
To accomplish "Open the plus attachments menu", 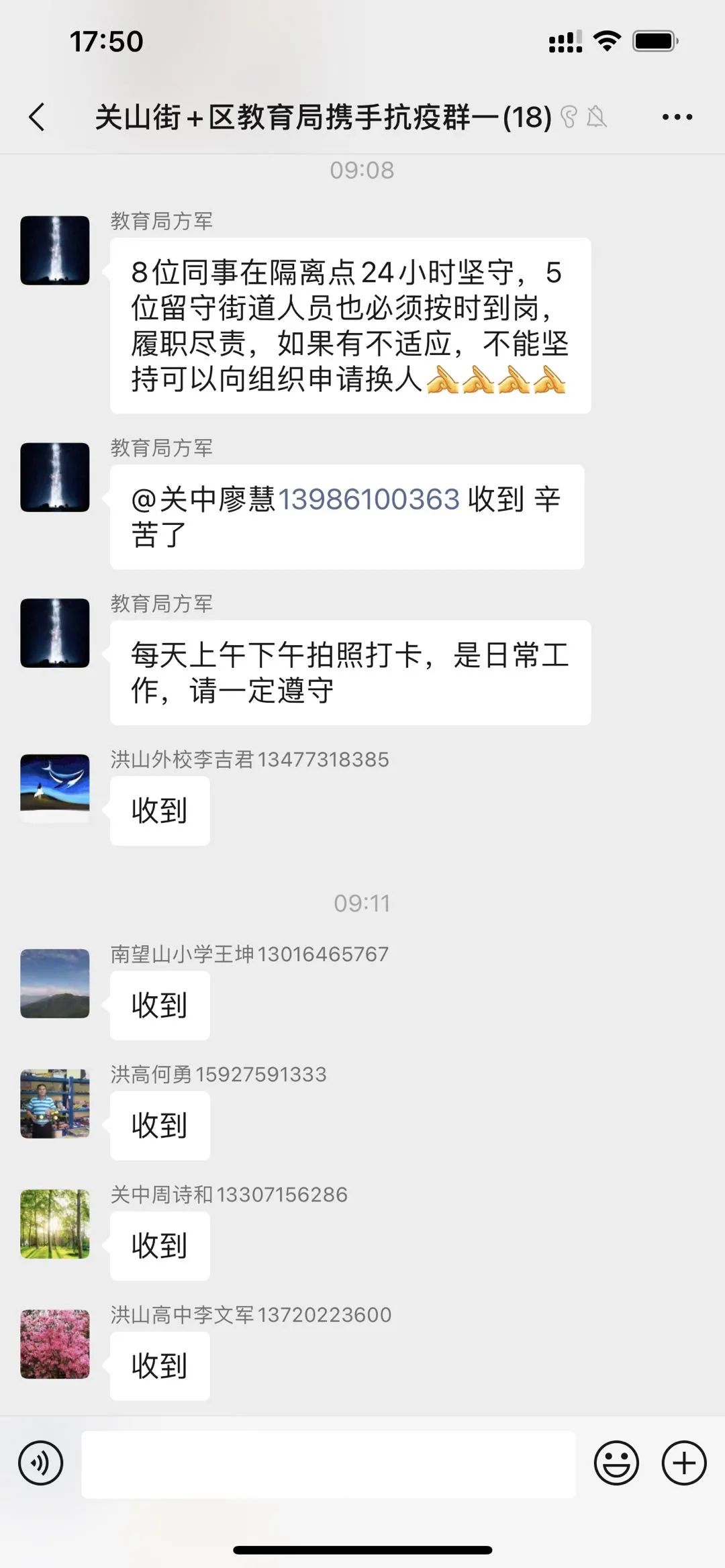I will (x=683, y=1463).
